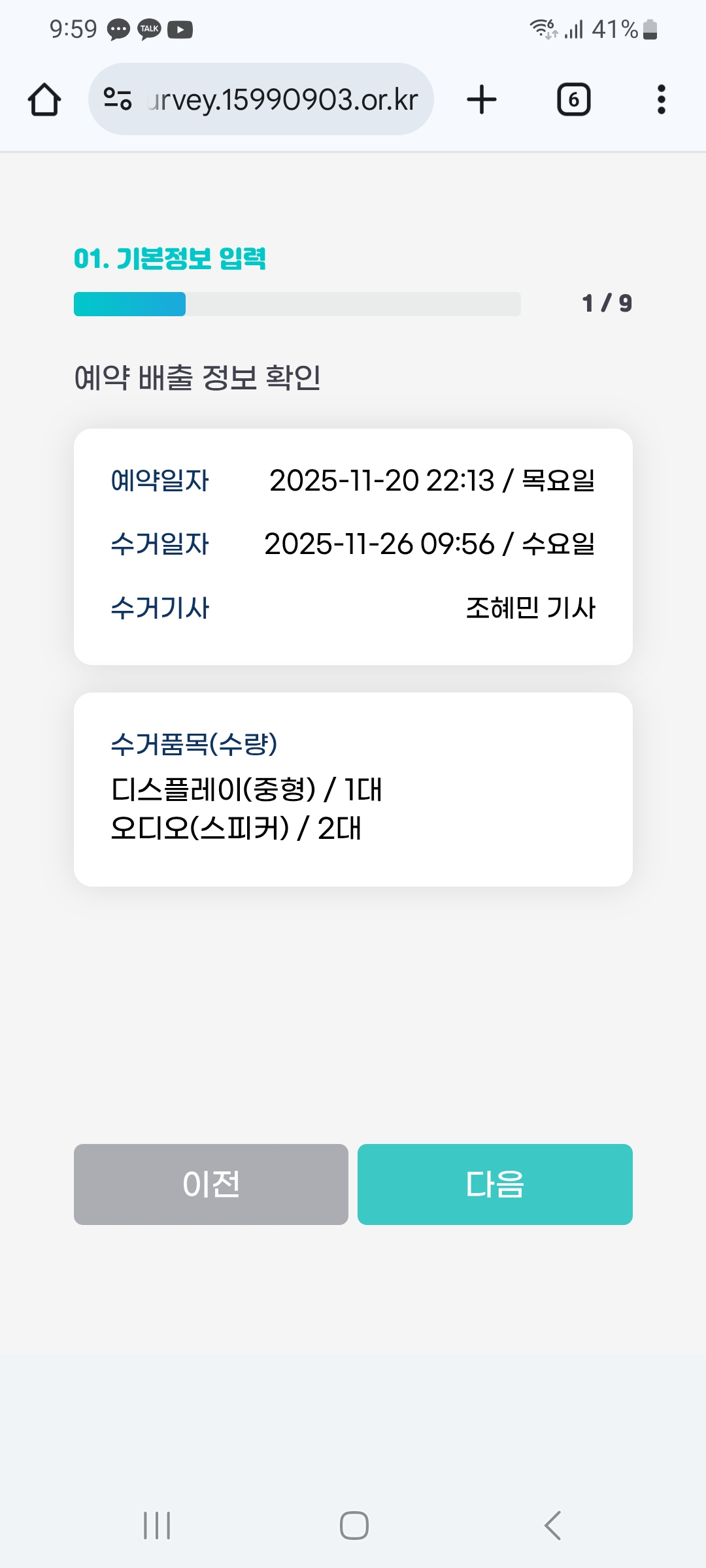Open the system recent apps view
706x1568 pixels.
[x=157, y=1526]
